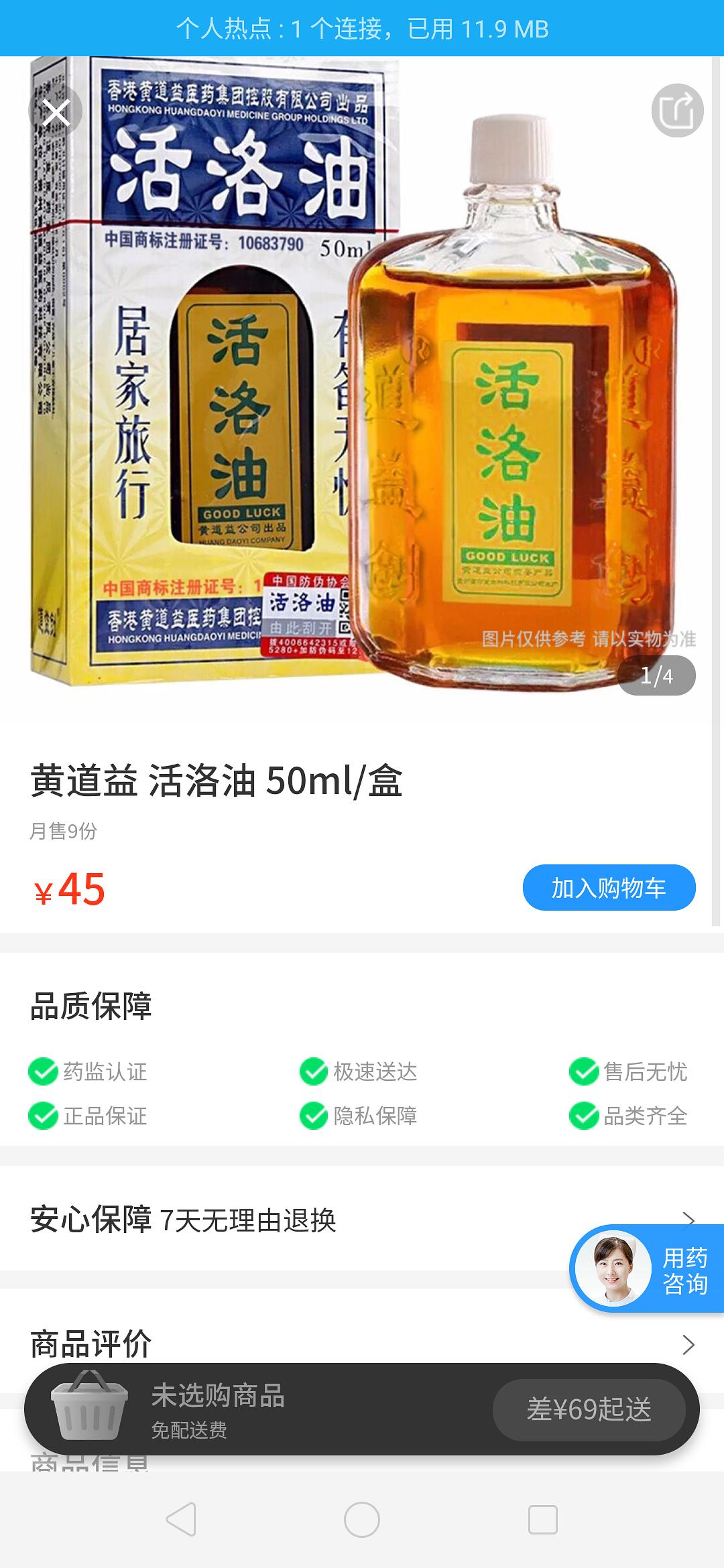Open the shopping basket icon
Image resolution: width=724 pixels, height=1568 pixels.
[88, 1406]
